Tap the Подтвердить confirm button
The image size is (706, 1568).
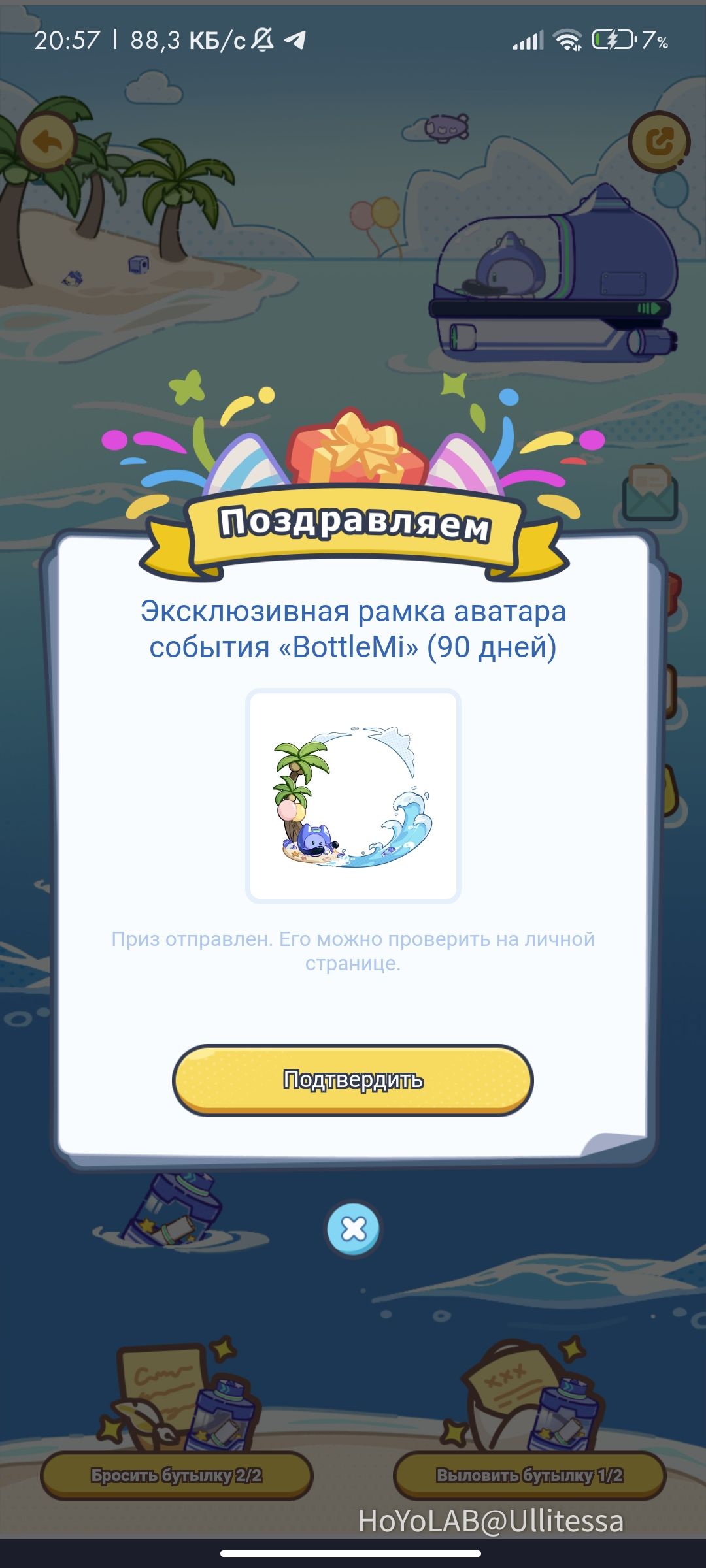353,1079
